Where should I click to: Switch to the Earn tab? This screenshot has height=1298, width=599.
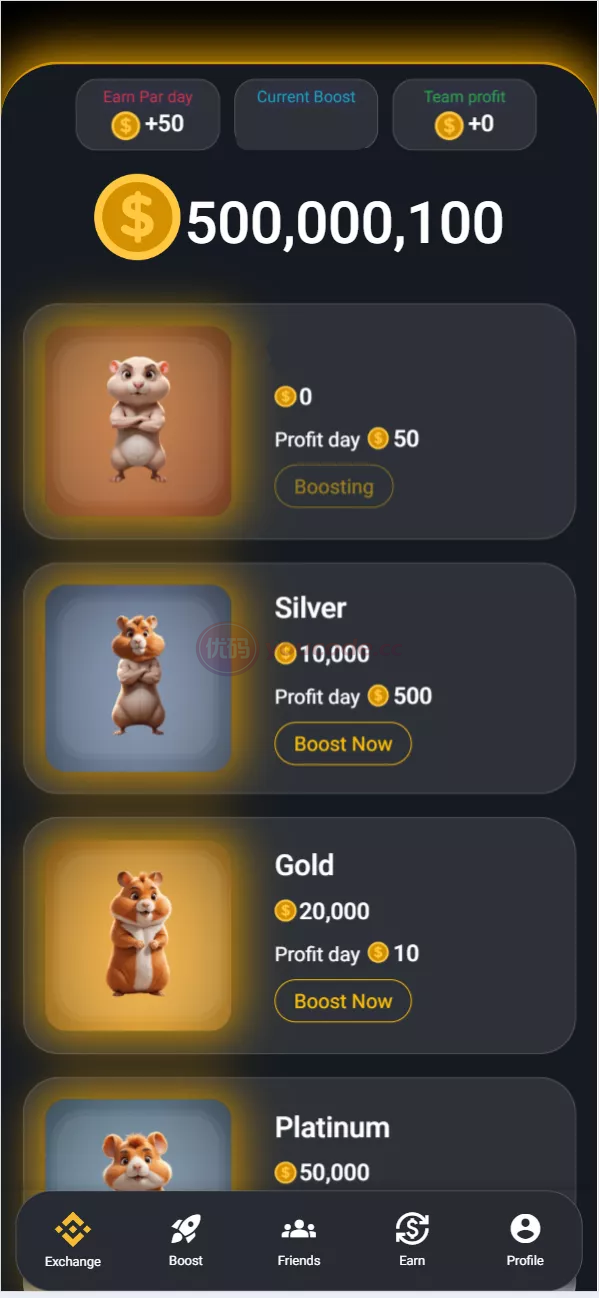click(x=412, y=1240)
